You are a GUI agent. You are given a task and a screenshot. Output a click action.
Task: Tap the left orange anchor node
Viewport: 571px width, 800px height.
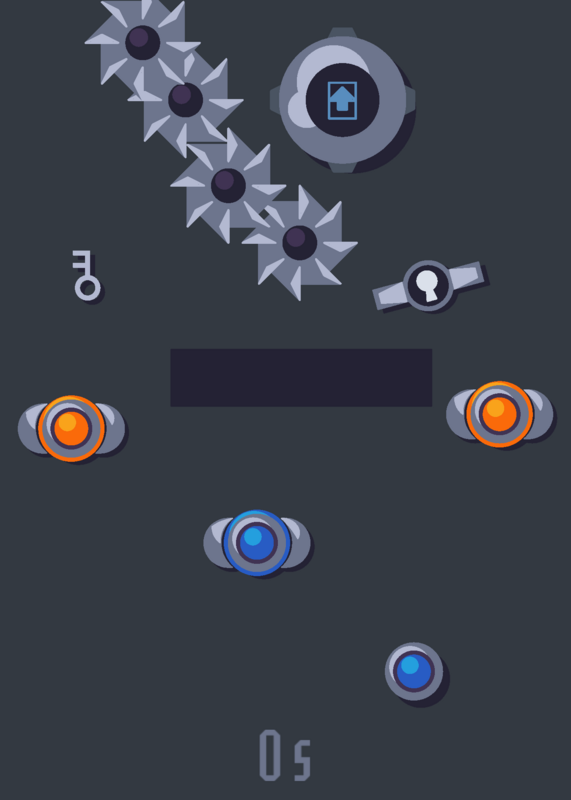point(71,429)
